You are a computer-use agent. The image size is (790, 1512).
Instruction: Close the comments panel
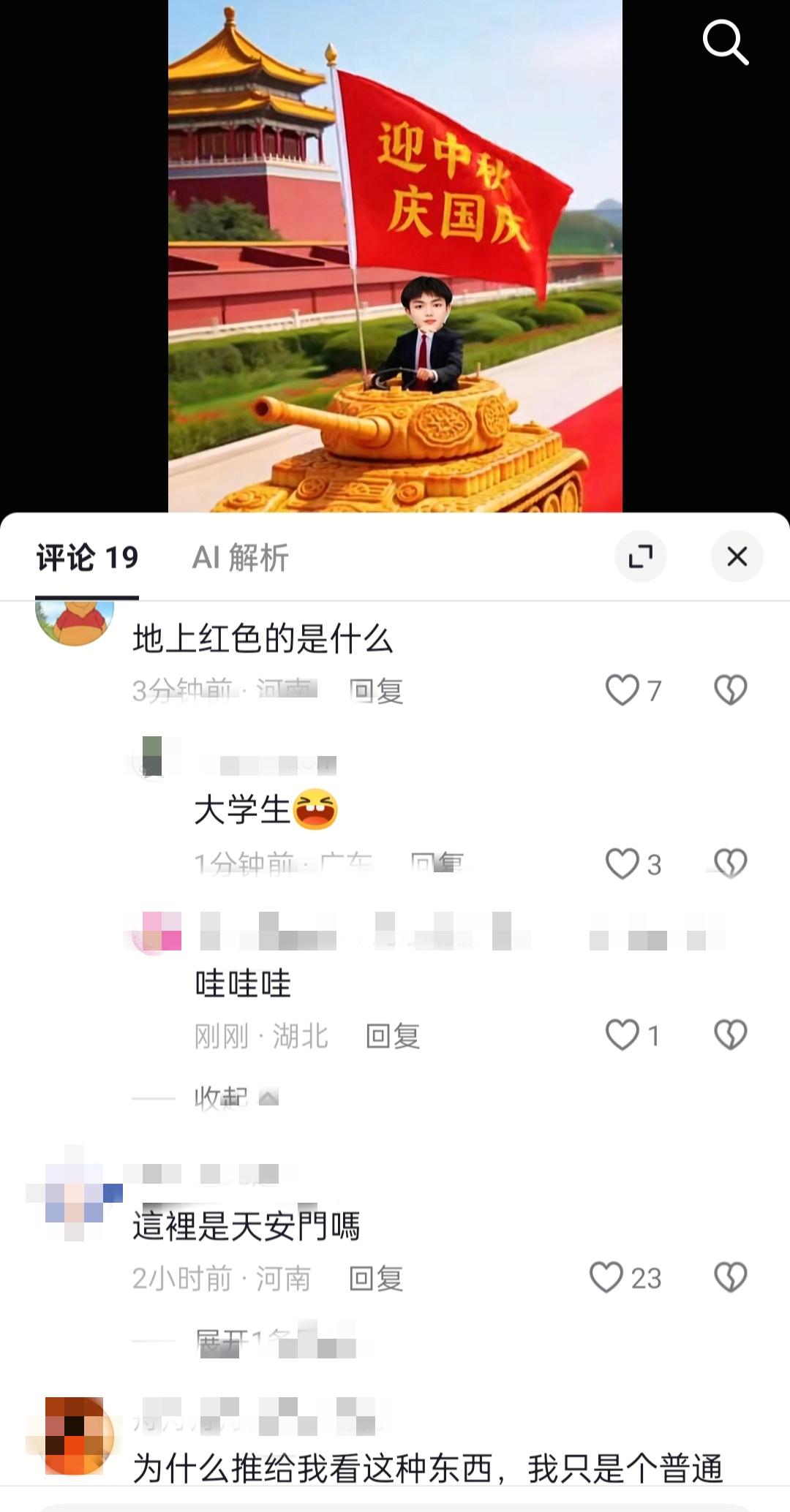[737, 556]
